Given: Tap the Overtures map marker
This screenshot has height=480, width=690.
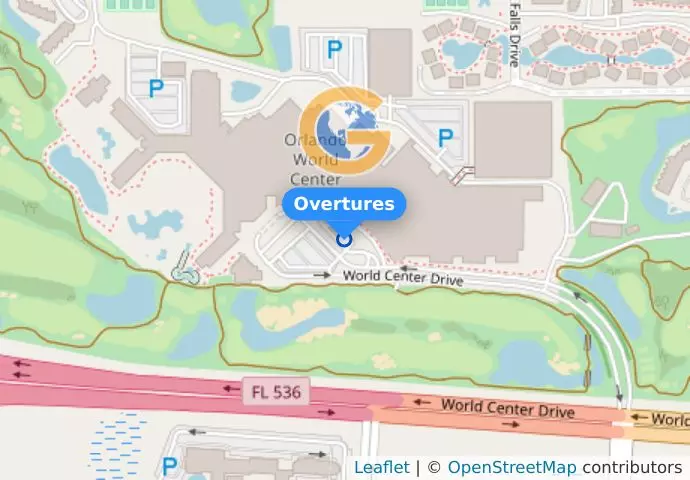Looking at the screenshot, I should (344, 239).
